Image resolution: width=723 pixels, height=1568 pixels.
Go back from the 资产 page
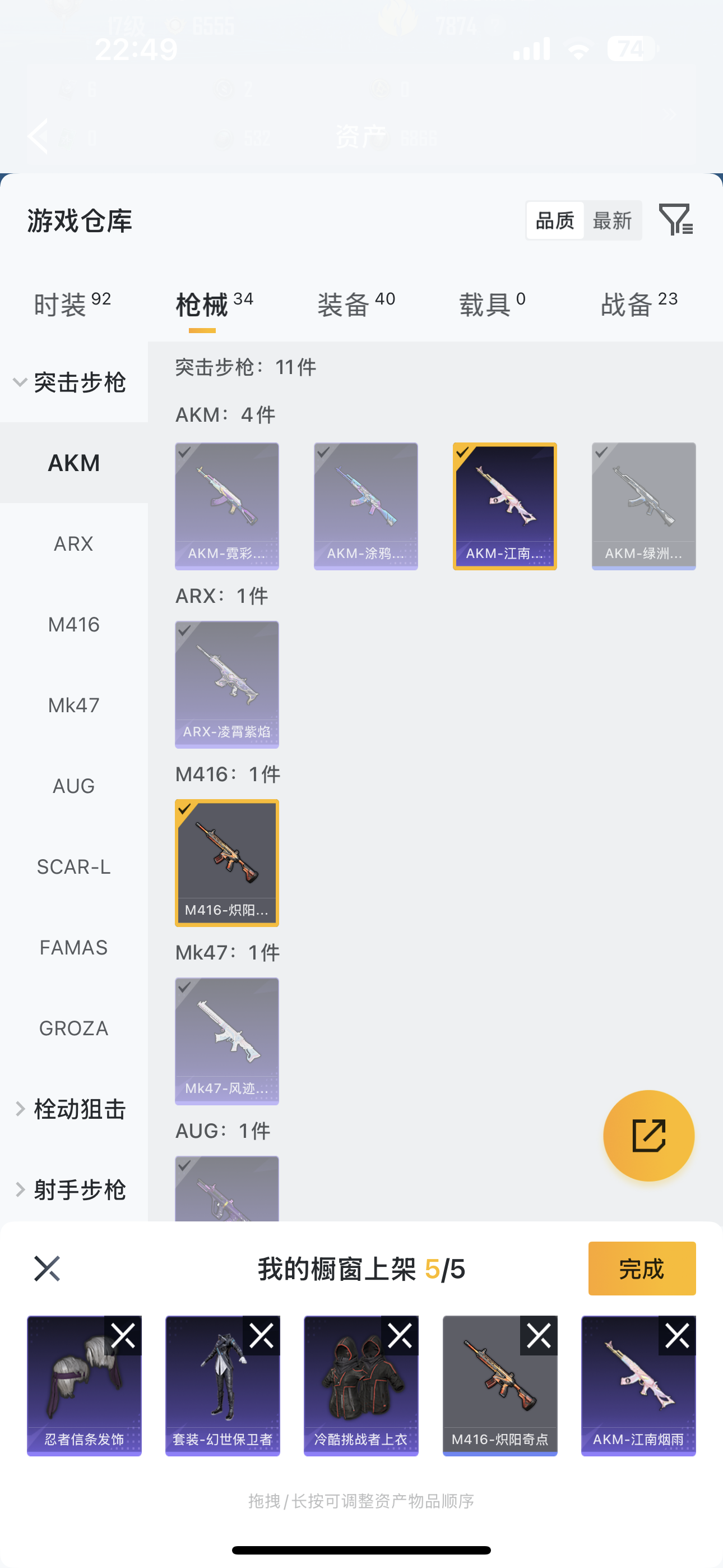pyautogui.click(x=38, y=136)
